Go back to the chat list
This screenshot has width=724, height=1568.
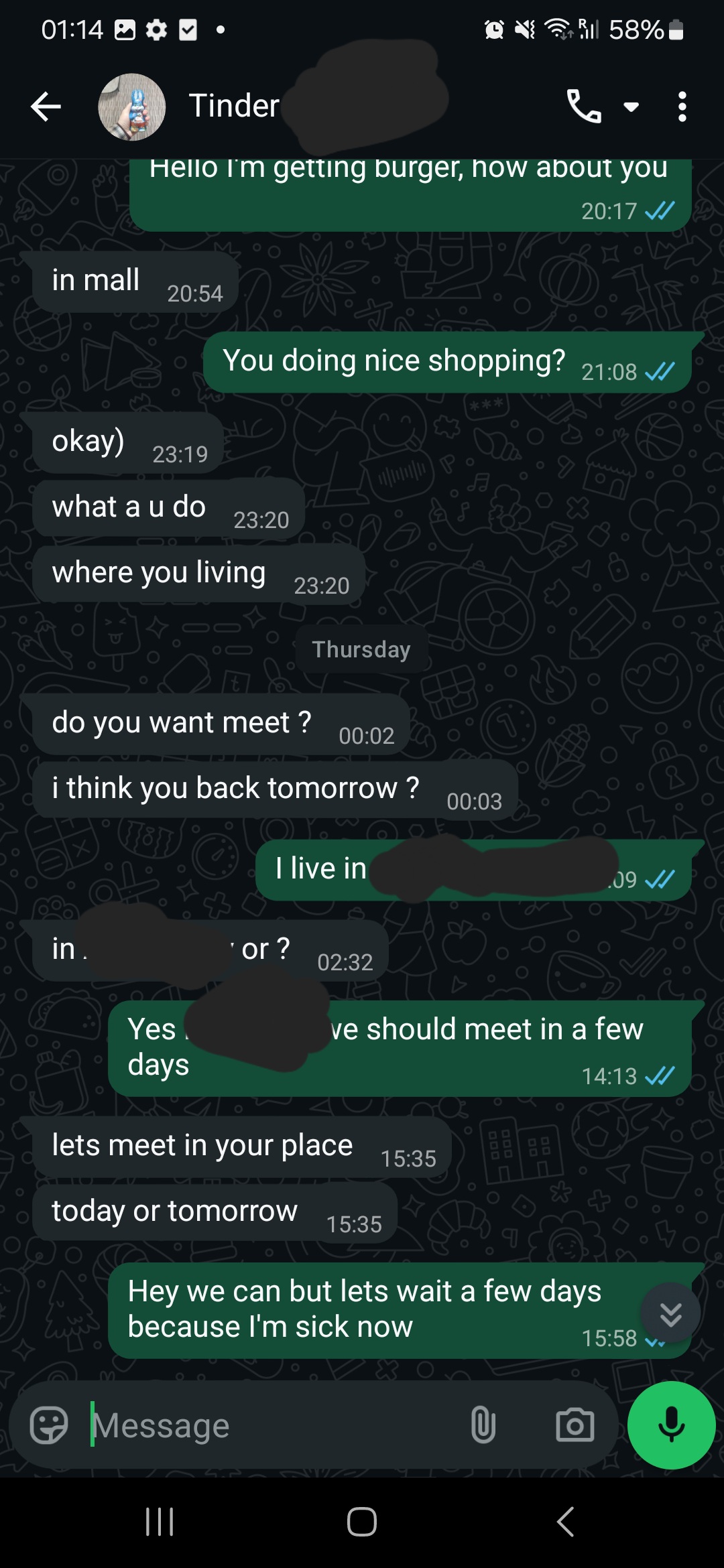pyautogui.click(x=46, y=107)
